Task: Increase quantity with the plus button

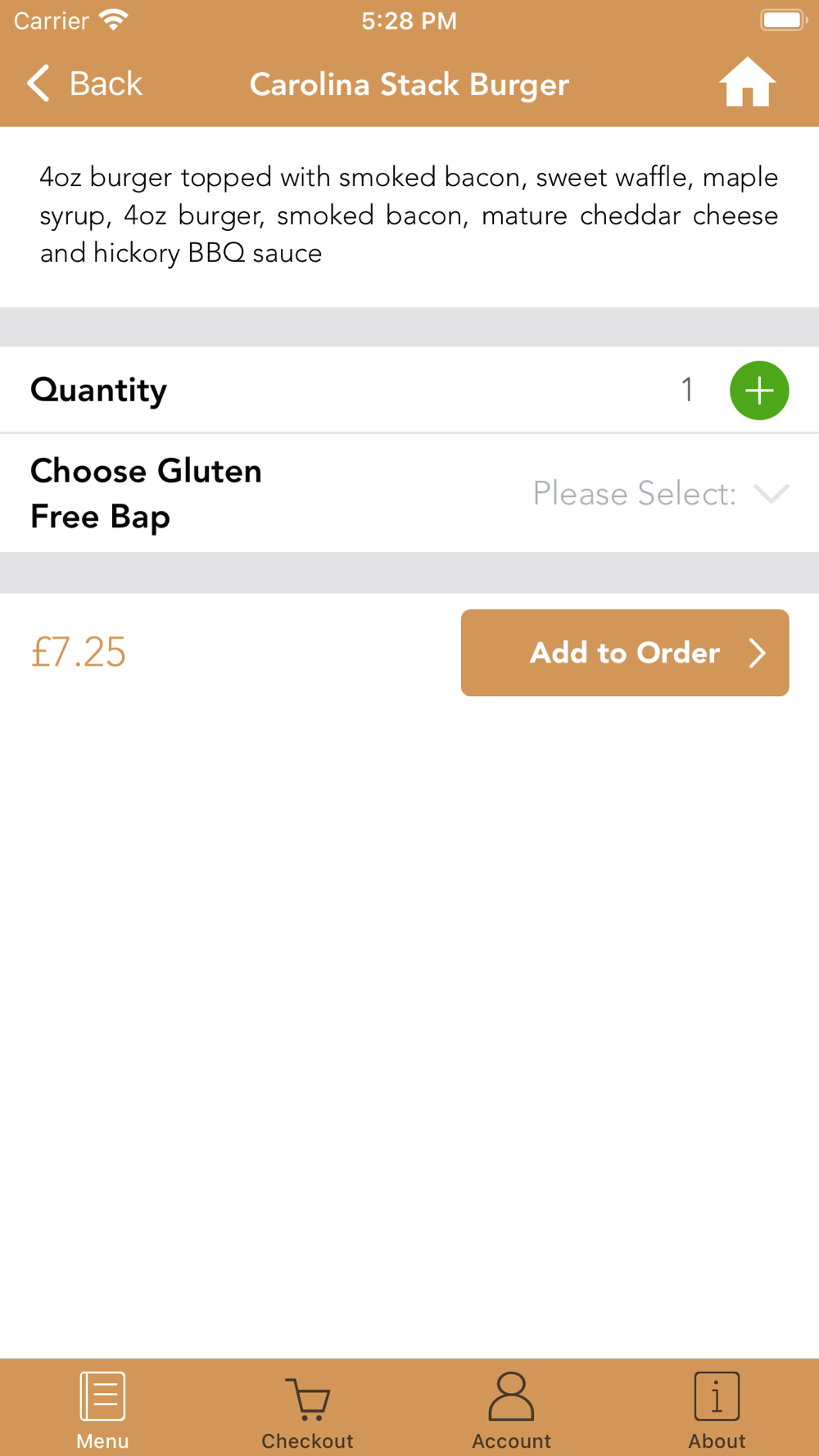Action: point(759,391)
